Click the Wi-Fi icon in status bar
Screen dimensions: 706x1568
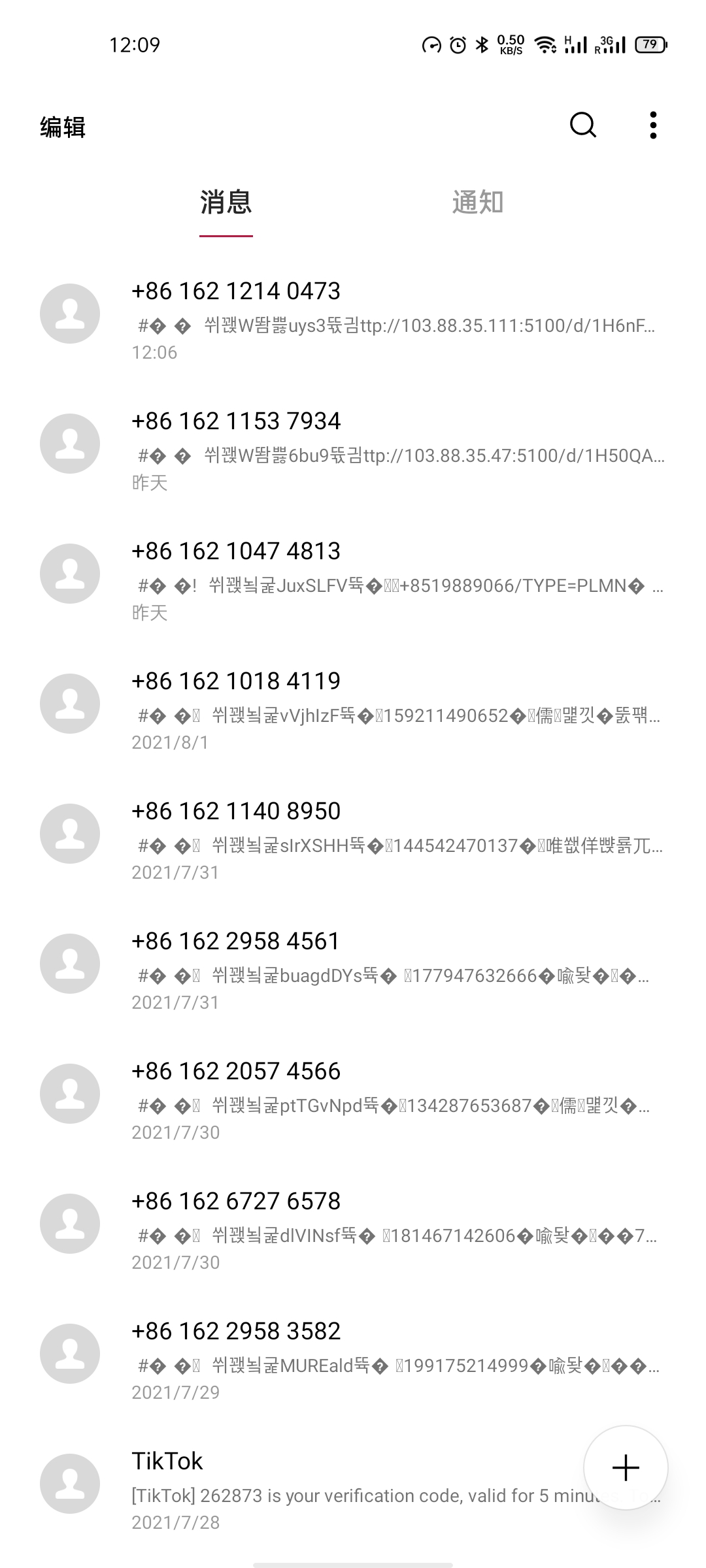click(x=545, y=46)
